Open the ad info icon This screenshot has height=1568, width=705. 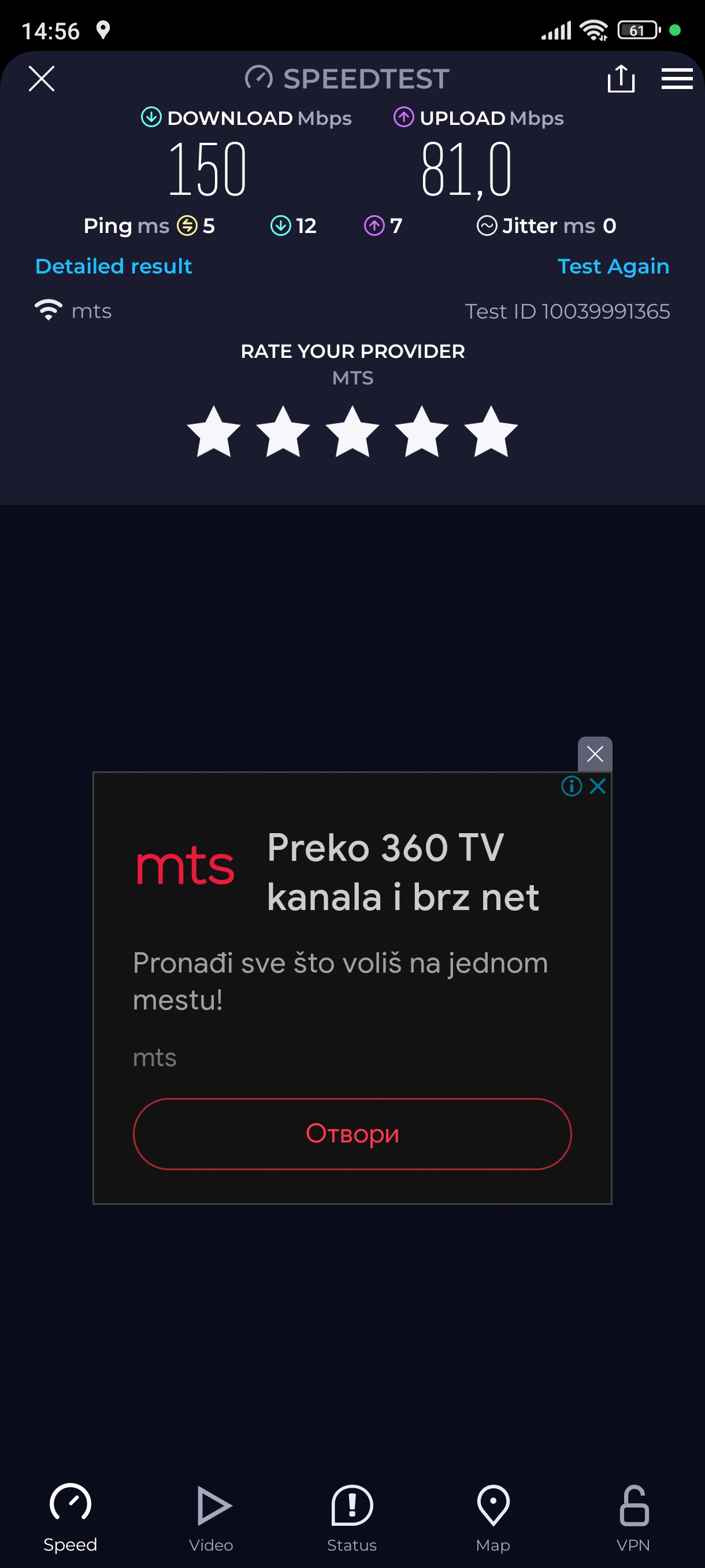pos(570,786)
